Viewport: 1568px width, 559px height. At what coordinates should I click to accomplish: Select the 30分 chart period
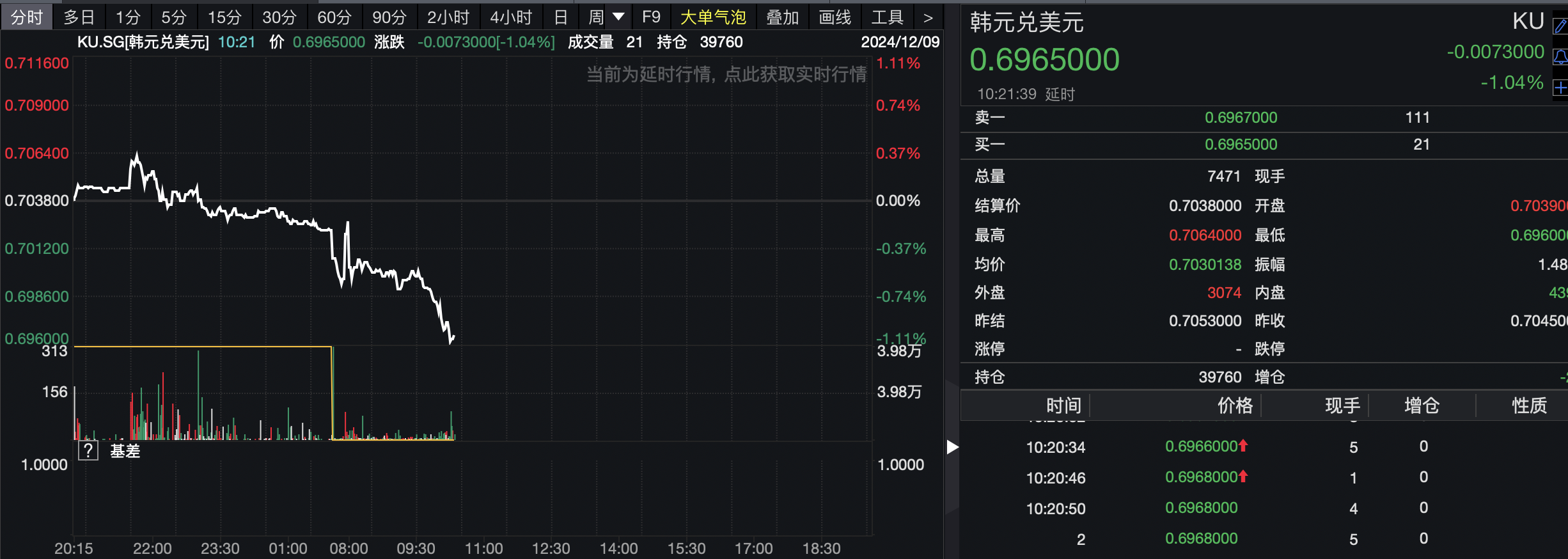point(279,17)
